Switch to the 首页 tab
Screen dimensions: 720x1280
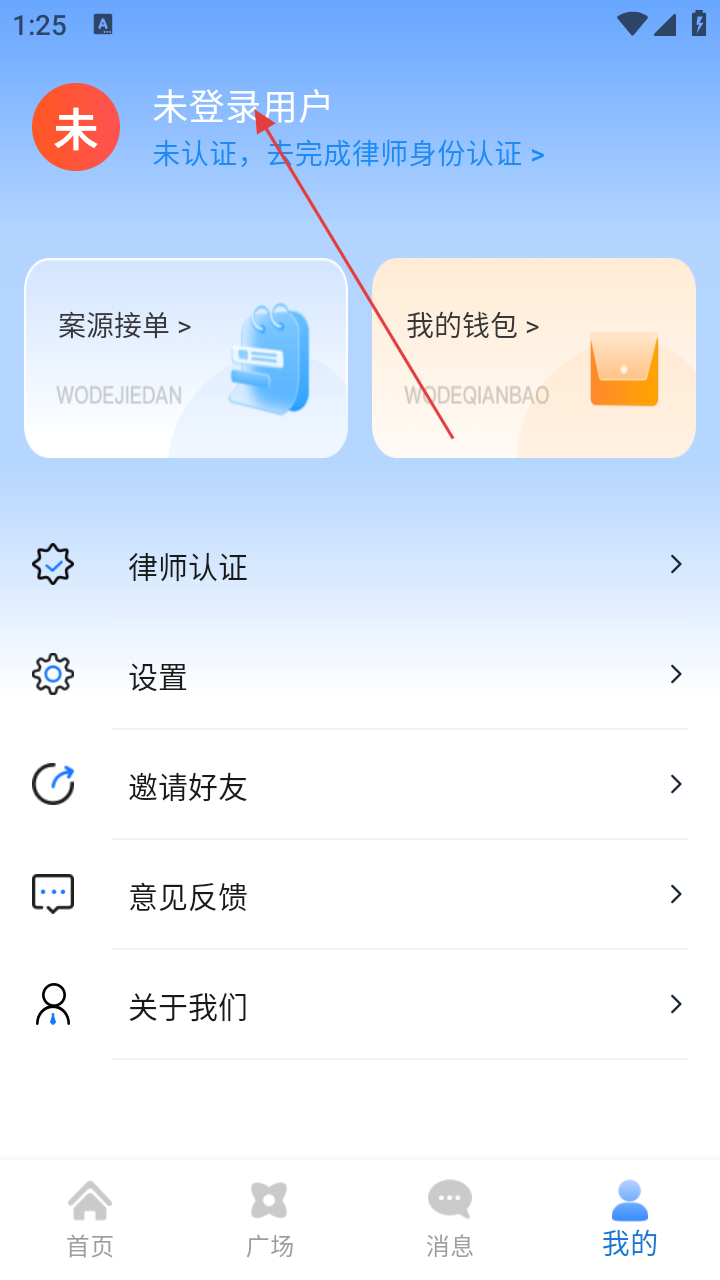[x=90, y=1218]
